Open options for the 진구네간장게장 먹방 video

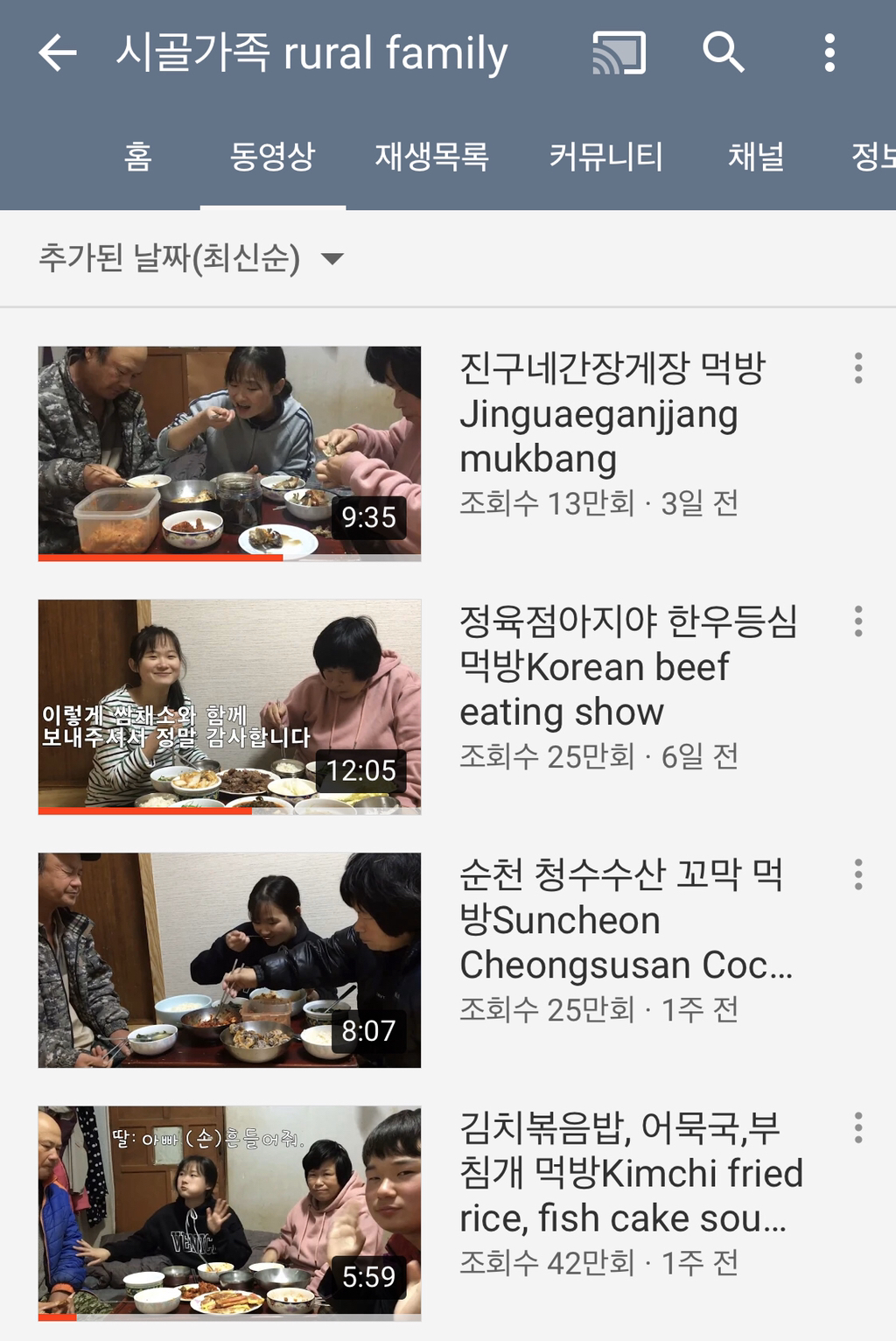click(x=858, y=369)
